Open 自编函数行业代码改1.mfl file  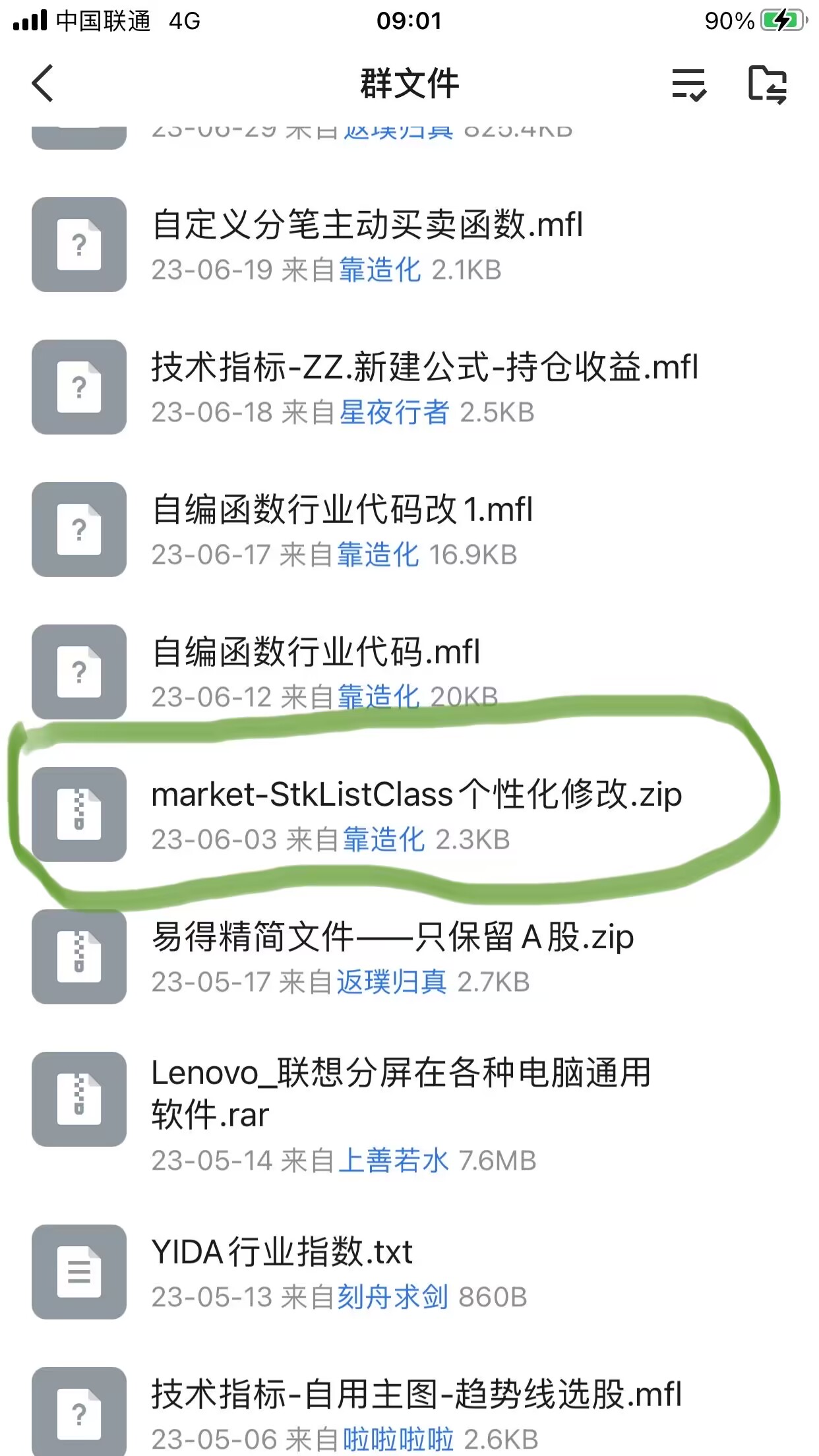(342, 510)
